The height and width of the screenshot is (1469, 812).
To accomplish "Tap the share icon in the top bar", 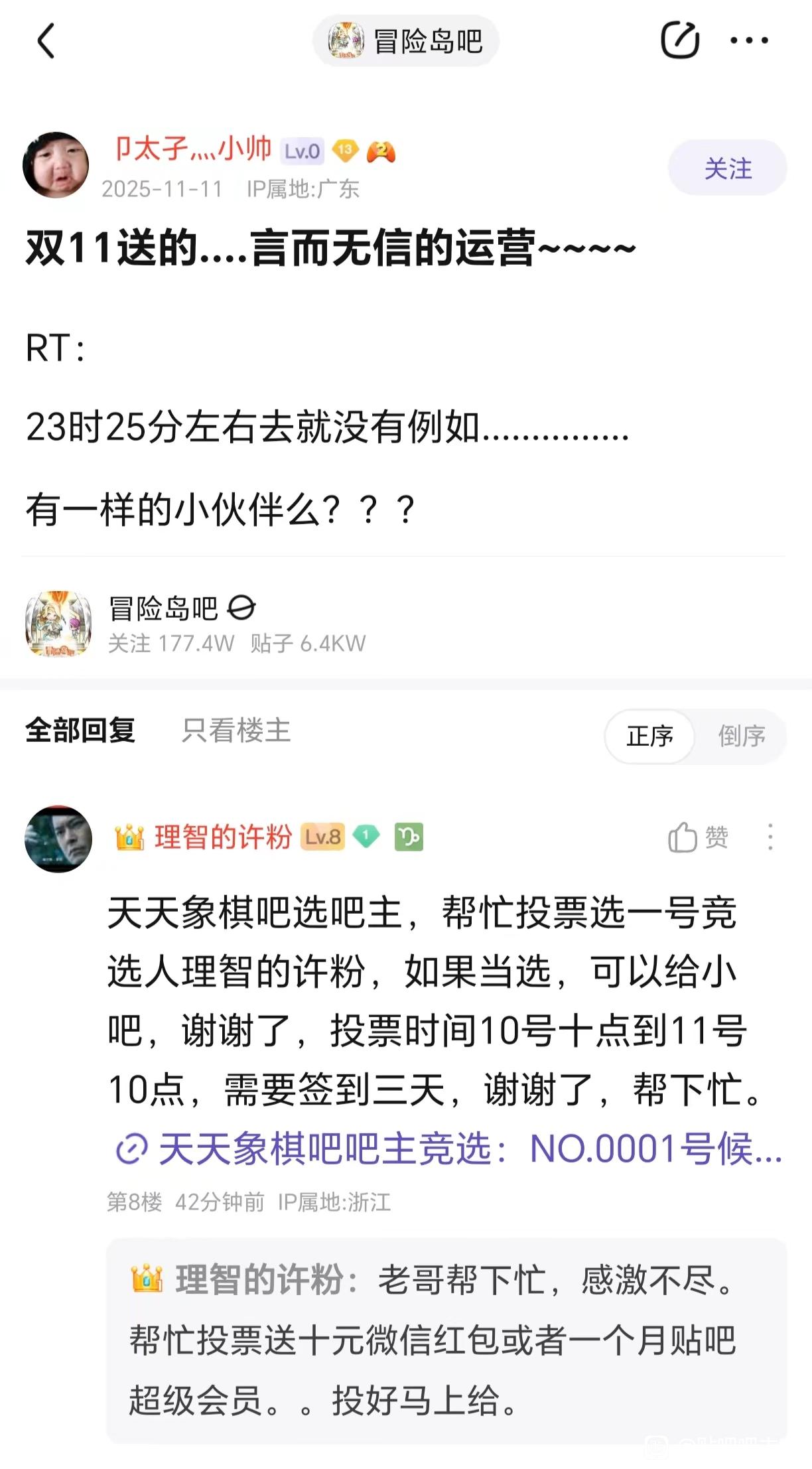I will 680,40.
